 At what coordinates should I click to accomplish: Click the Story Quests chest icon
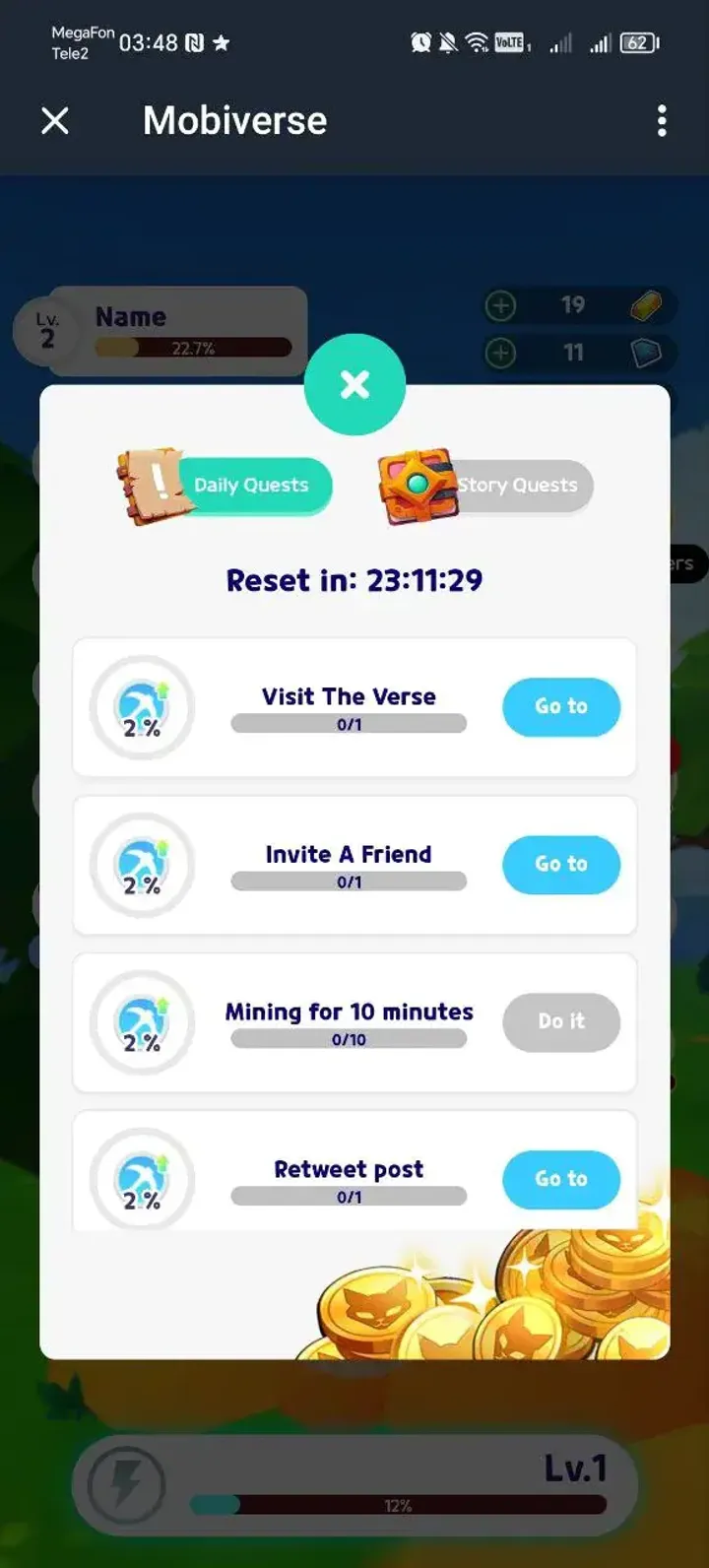pyautogui.click(x=418, y=484)
